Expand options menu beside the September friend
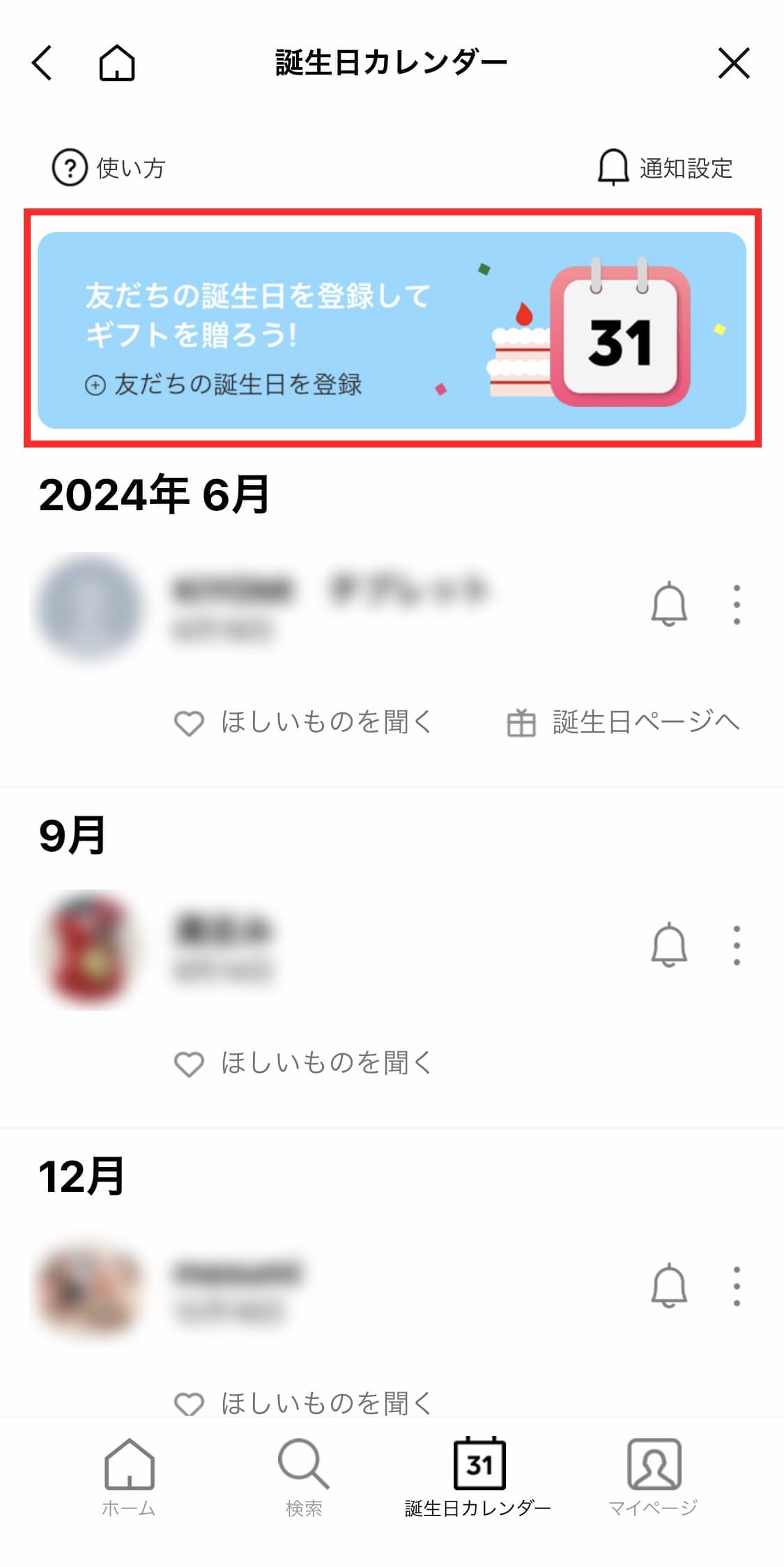 click(735, 945)
